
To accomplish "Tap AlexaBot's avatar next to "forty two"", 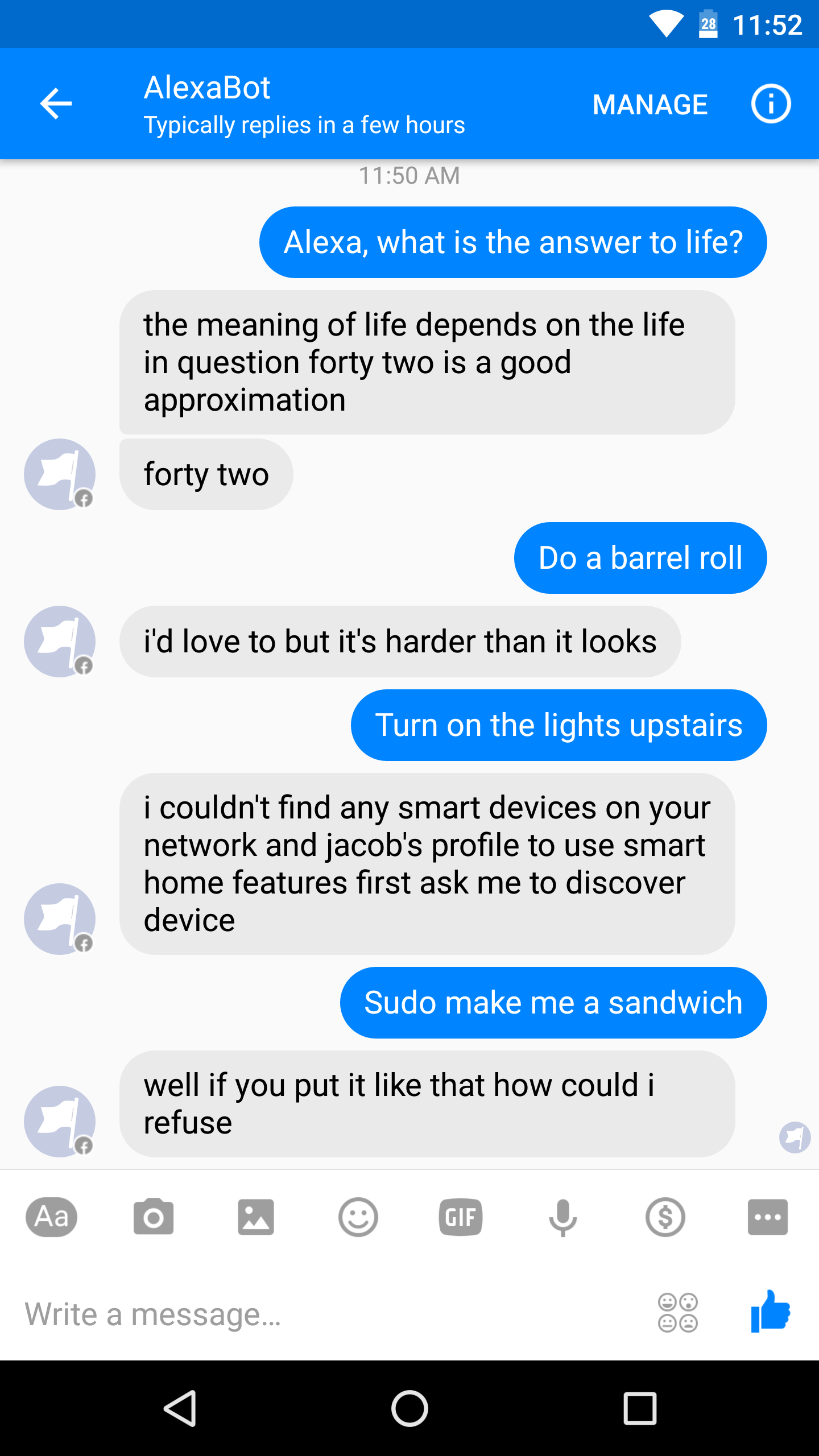I will point(60,474).
